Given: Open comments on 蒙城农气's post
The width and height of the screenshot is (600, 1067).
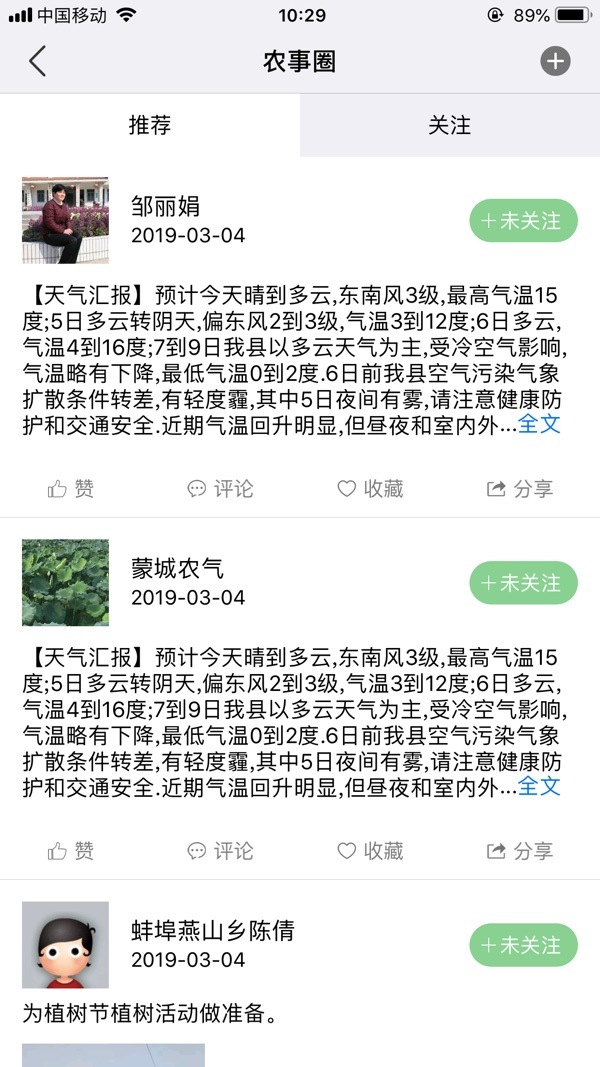Looking at the screenshot, I should click(220, 851).
